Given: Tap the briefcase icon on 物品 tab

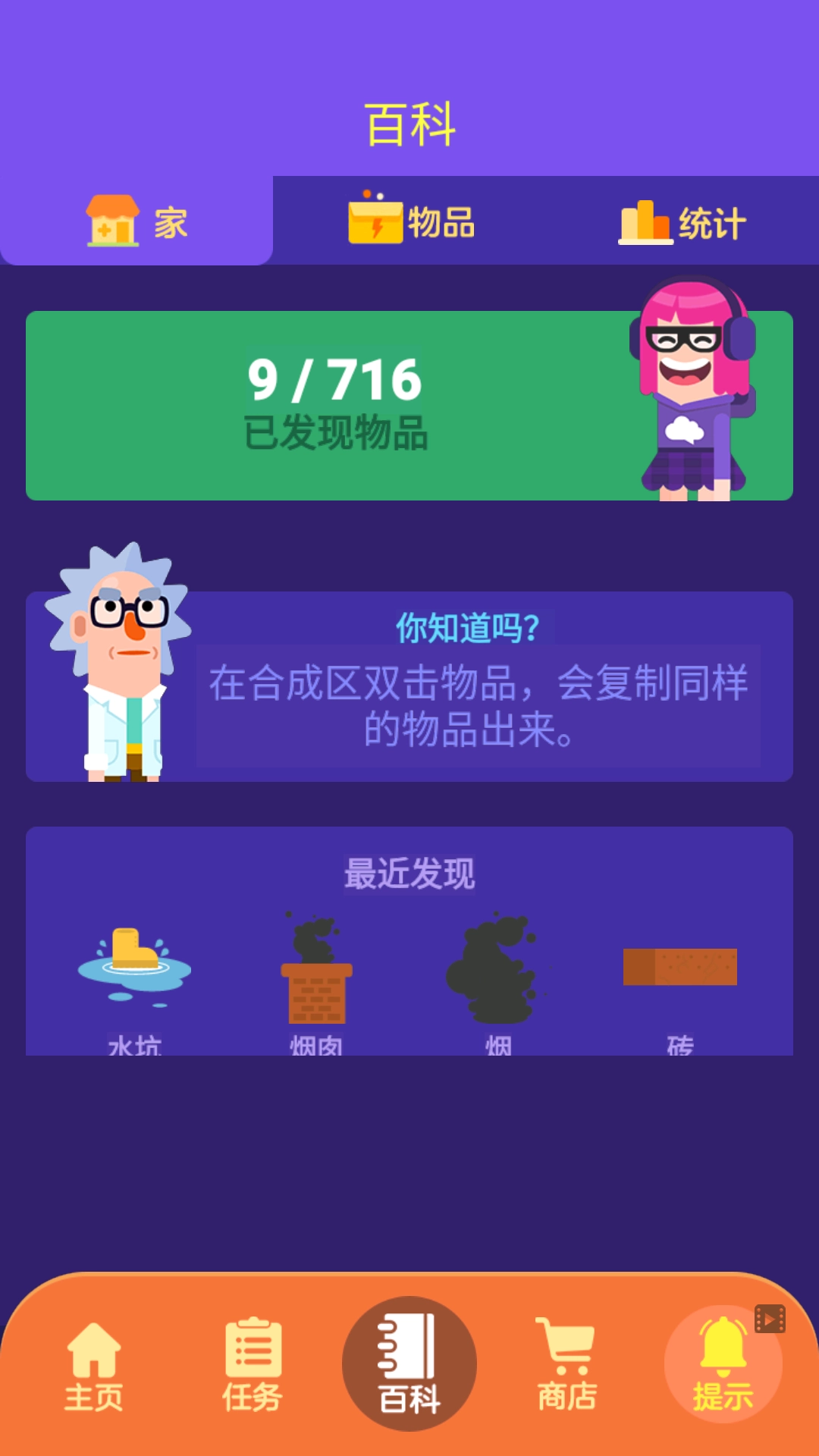Looking at the screenshot, I should tap(375, 220).
